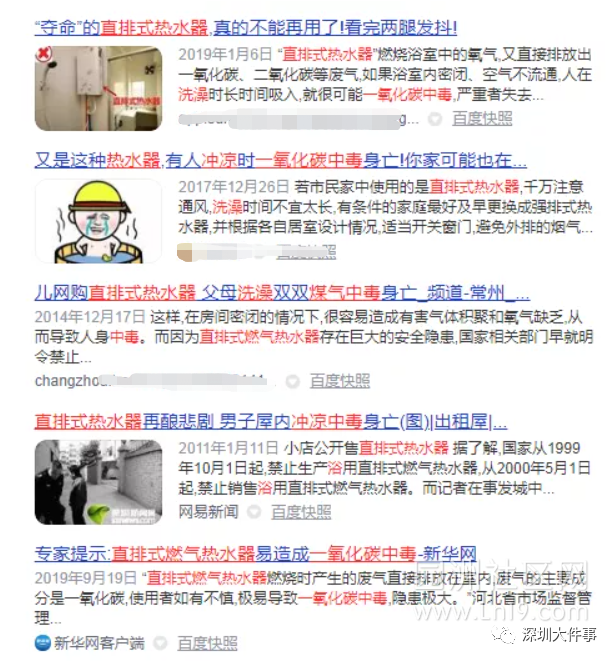Open the 网易新闻 source link

point(206,511)
